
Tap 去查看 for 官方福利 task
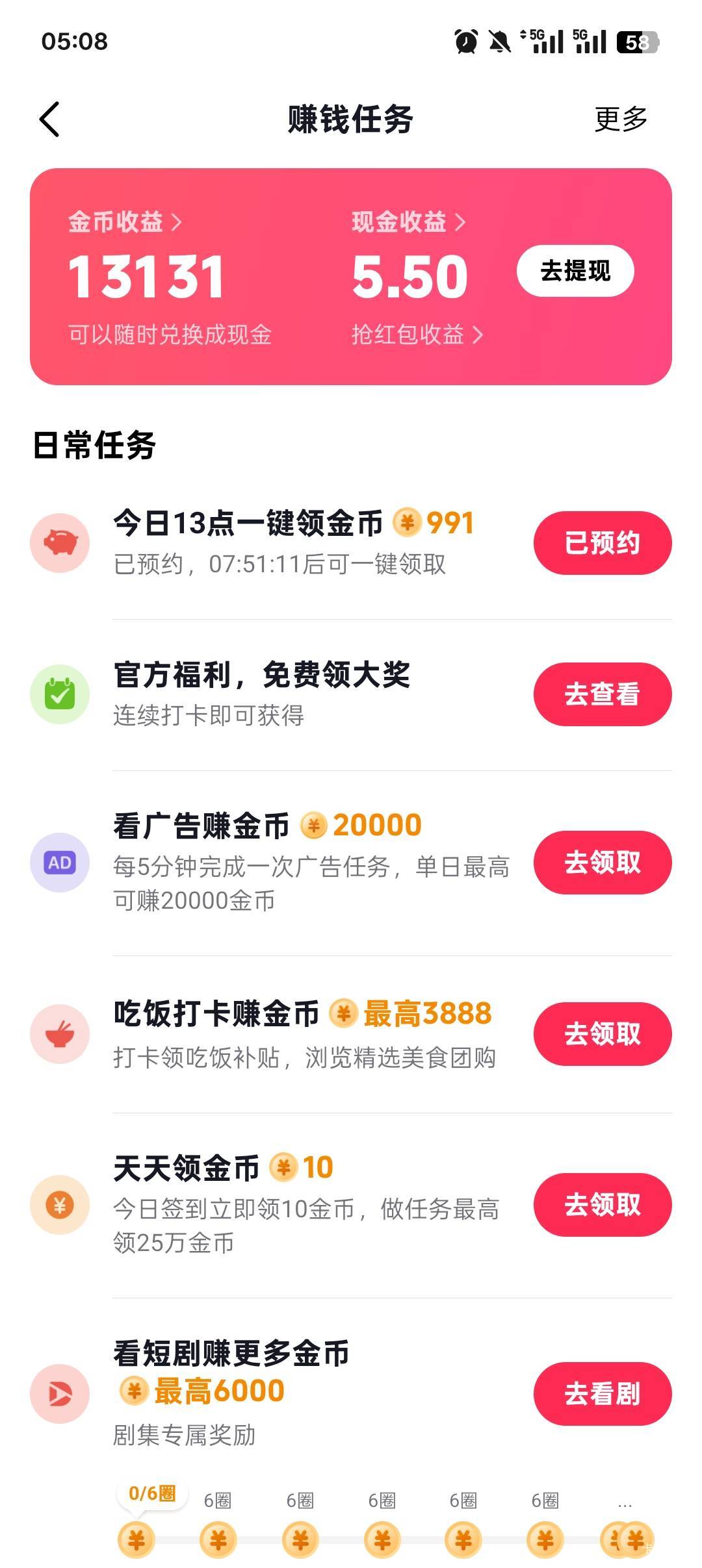click(x=603, y=694)
